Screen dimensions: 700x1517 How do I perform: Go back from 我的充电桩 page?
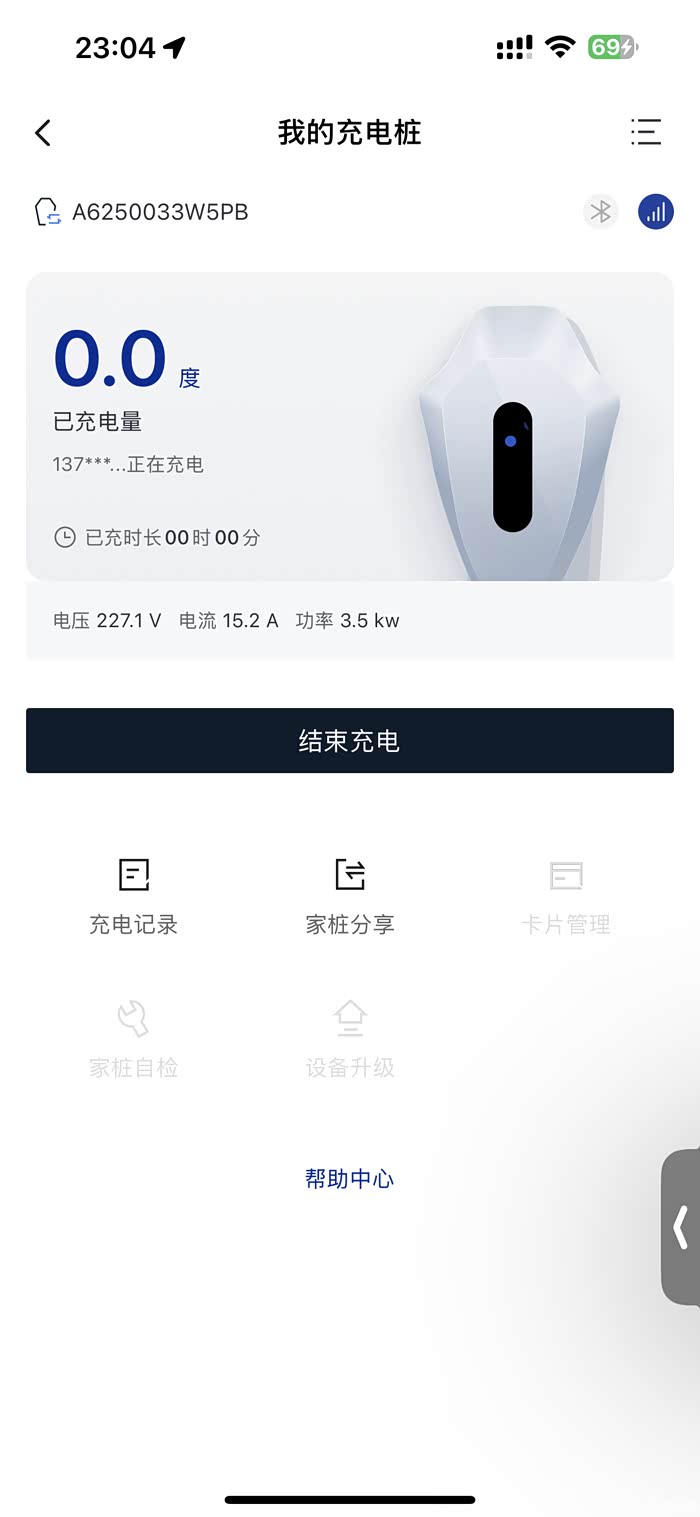[x=43, y=133]
